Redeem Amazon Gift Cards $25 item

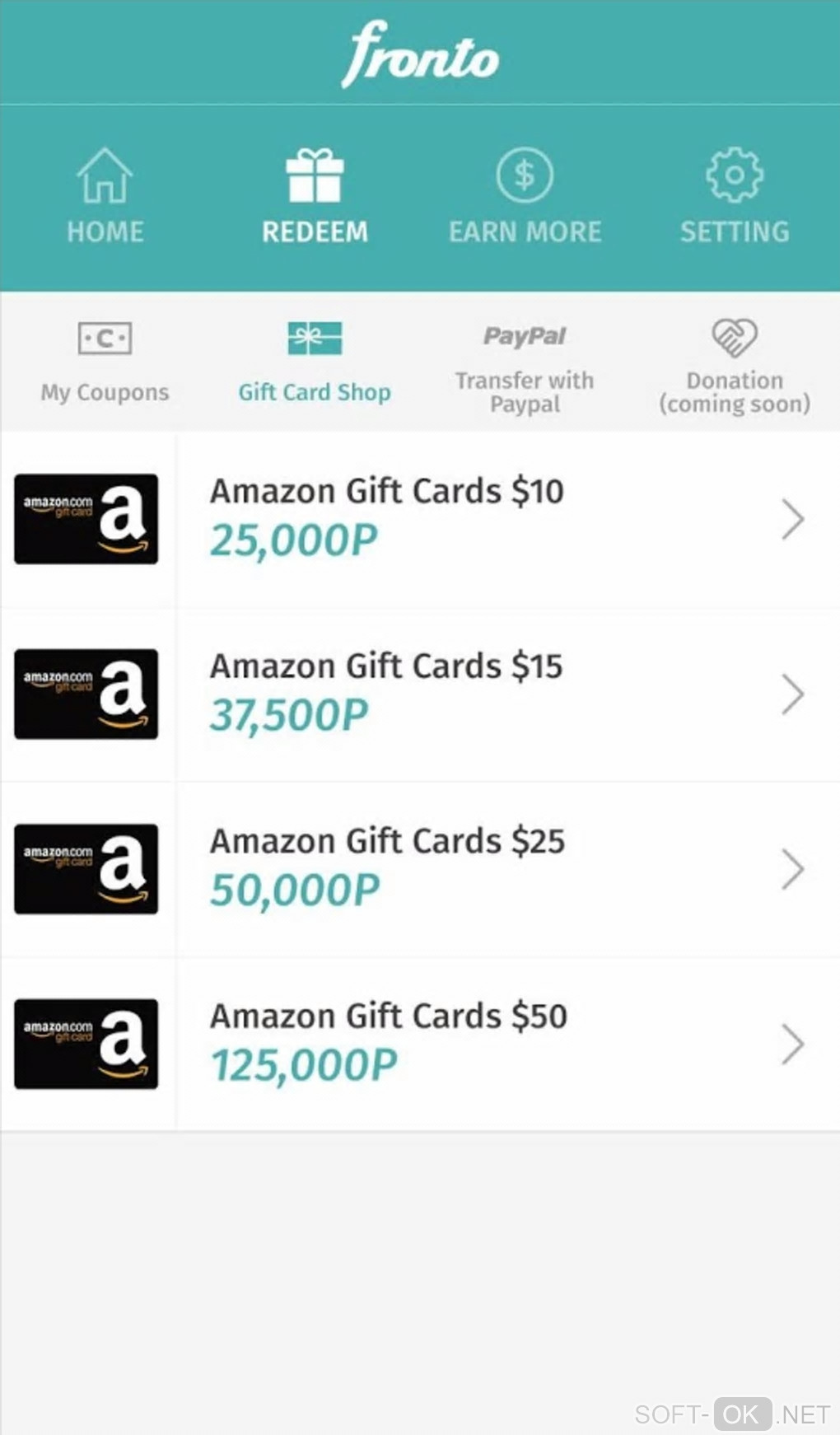(x=420, y=869)
